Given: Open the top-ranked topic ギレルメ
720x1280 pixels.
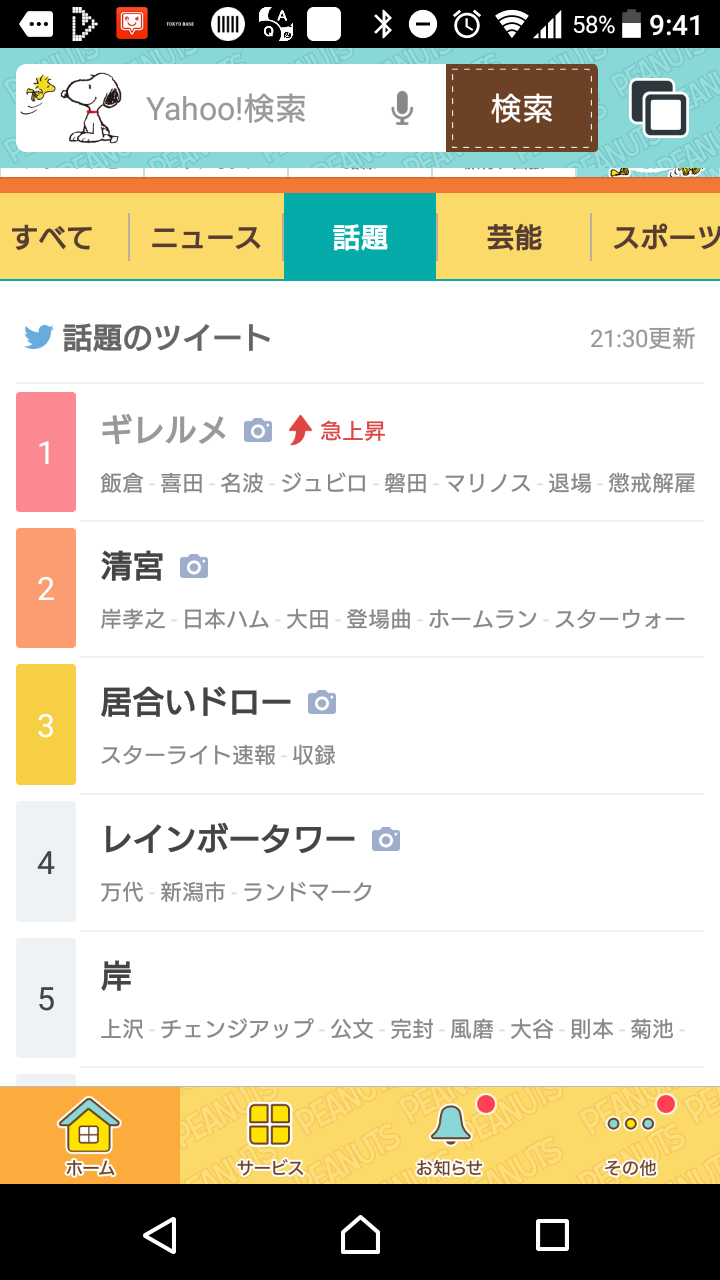Looking at the screenshot, I should [360, 452].
